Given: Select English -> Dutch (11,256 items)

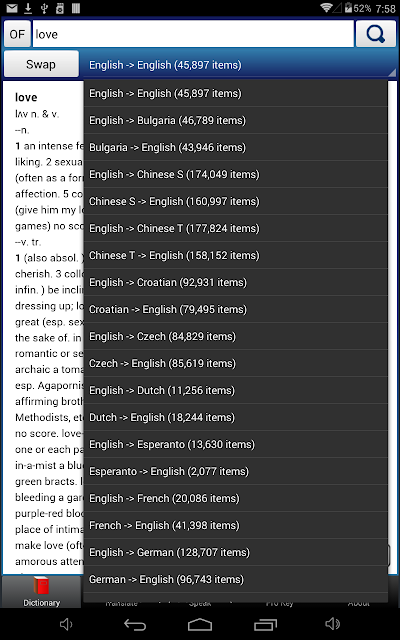Looking at the screenshot, I should click(x=236, y=390).
